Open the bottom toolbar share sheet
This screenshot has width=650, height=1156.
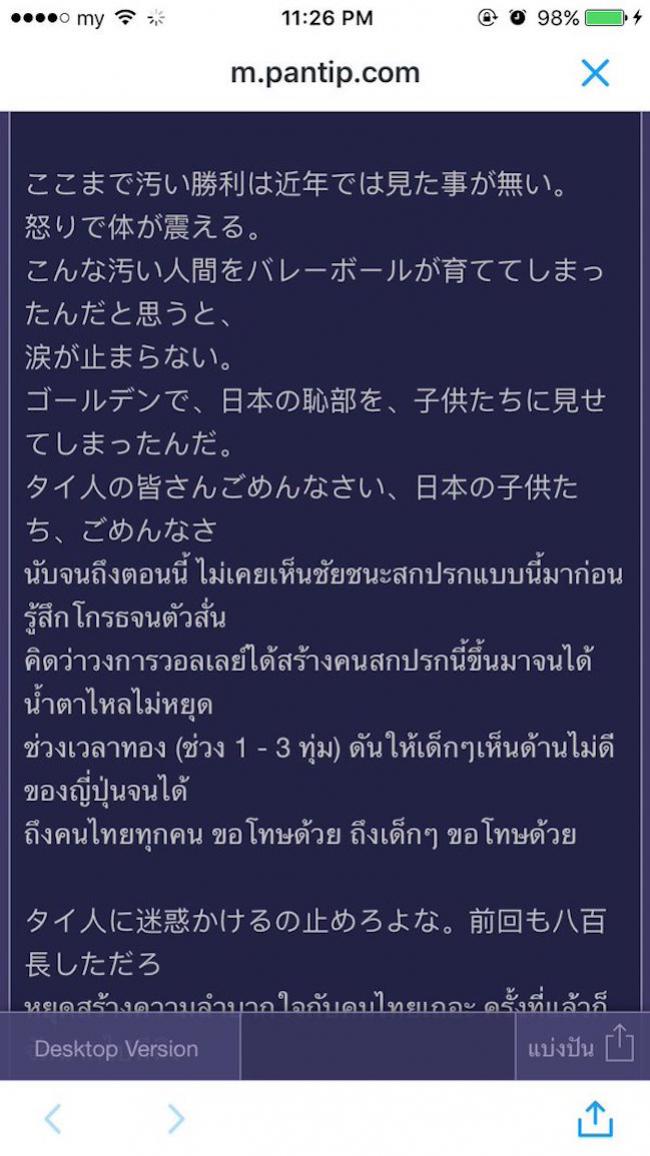[x=595, y=1118]
